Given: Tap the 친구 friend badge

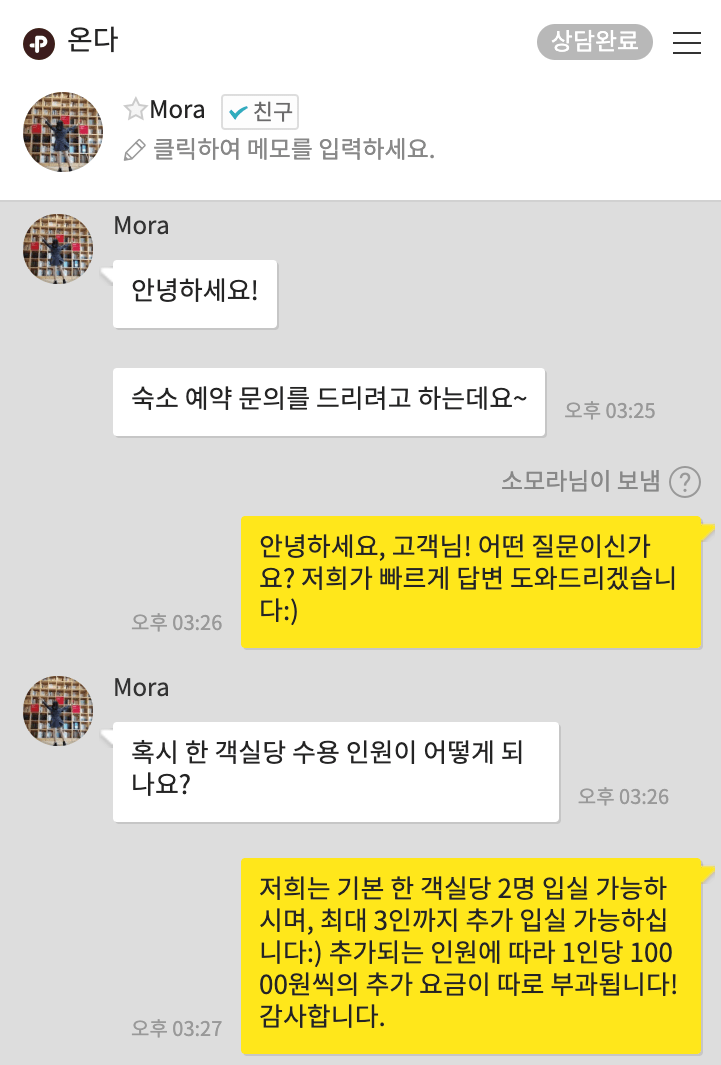Looking at the screenshot, I should point(260,111).
